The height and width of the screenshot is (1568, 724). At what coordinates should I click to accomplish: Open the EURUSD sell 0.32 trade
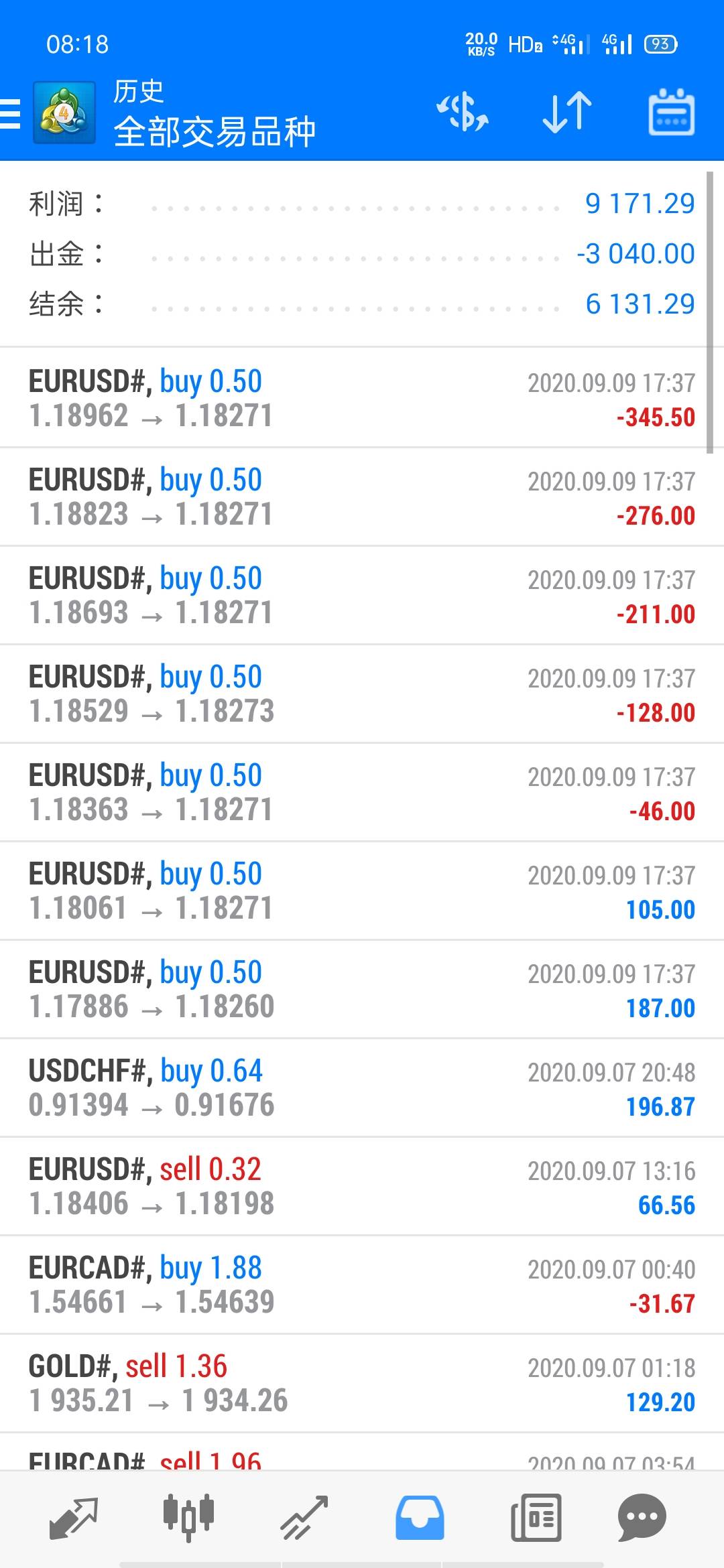click(x=362, y=1186)
